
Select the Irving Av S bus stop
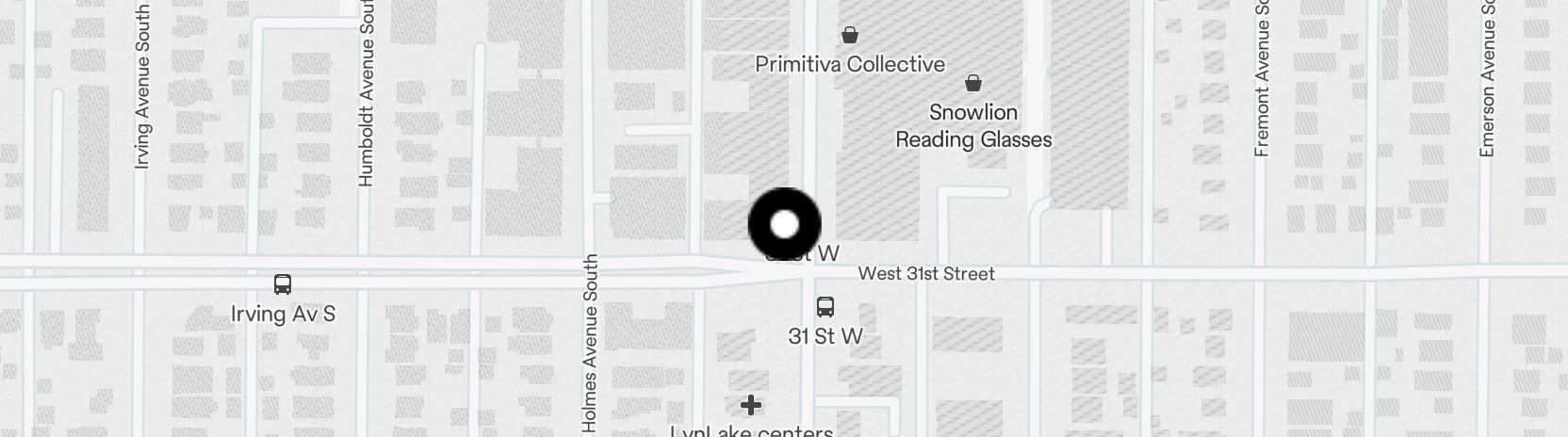coord(282,283)
